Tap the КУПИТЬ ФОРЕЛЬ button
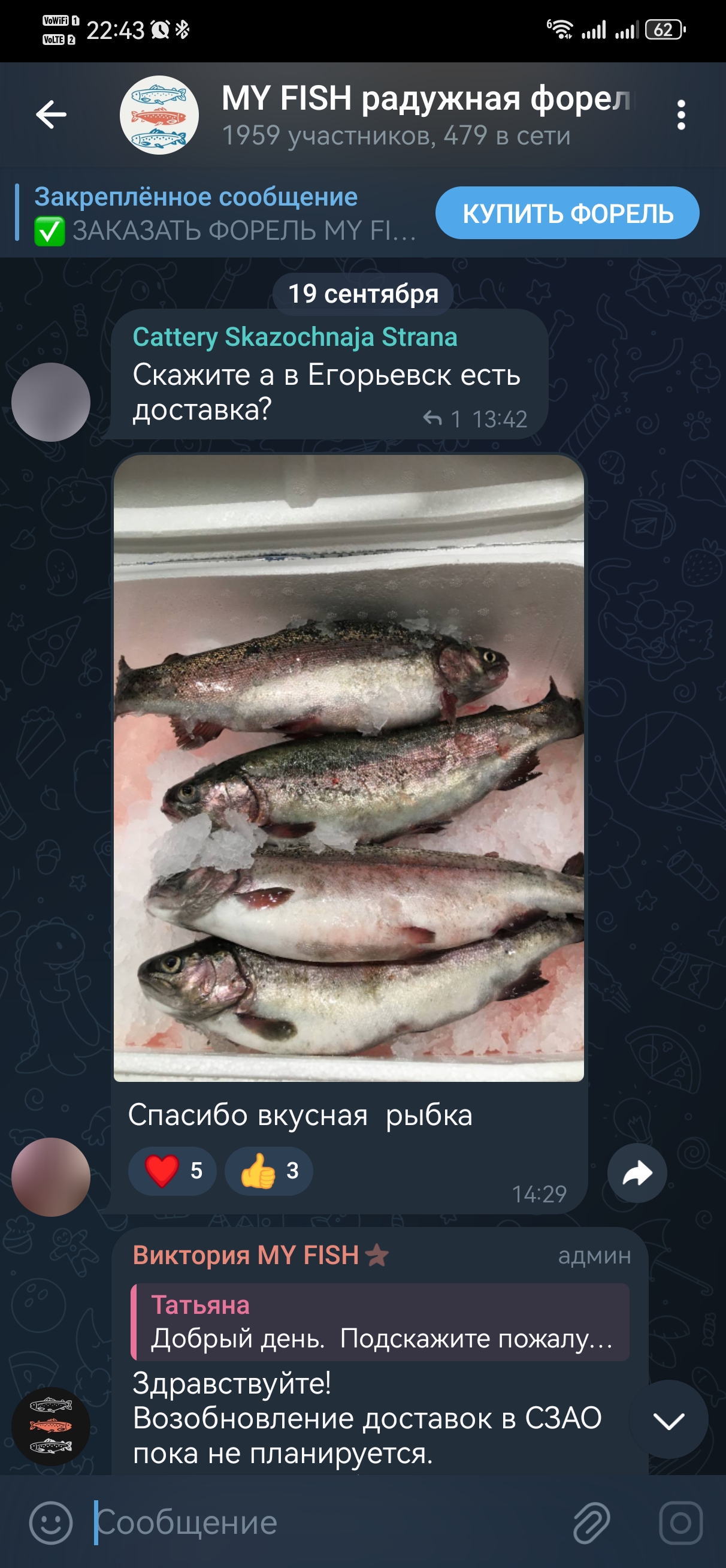The height and width of the screenshot is (1568, 726). [567, 213]
